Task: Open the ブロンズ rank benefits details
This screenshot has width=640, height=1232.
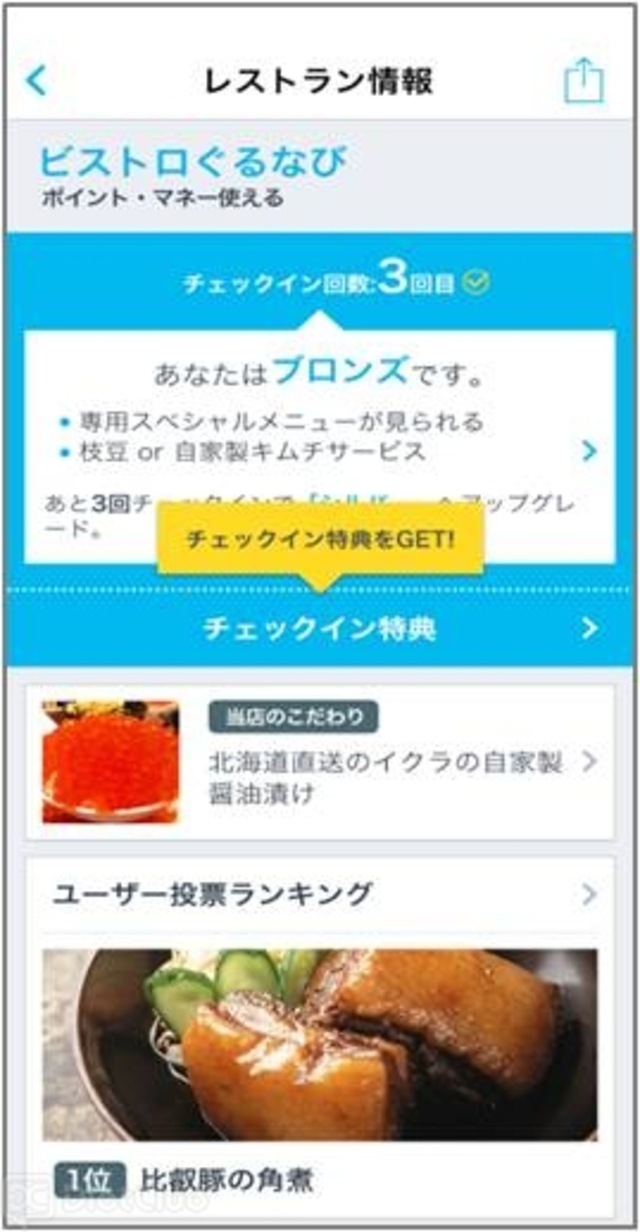Action: coord(589,451)
